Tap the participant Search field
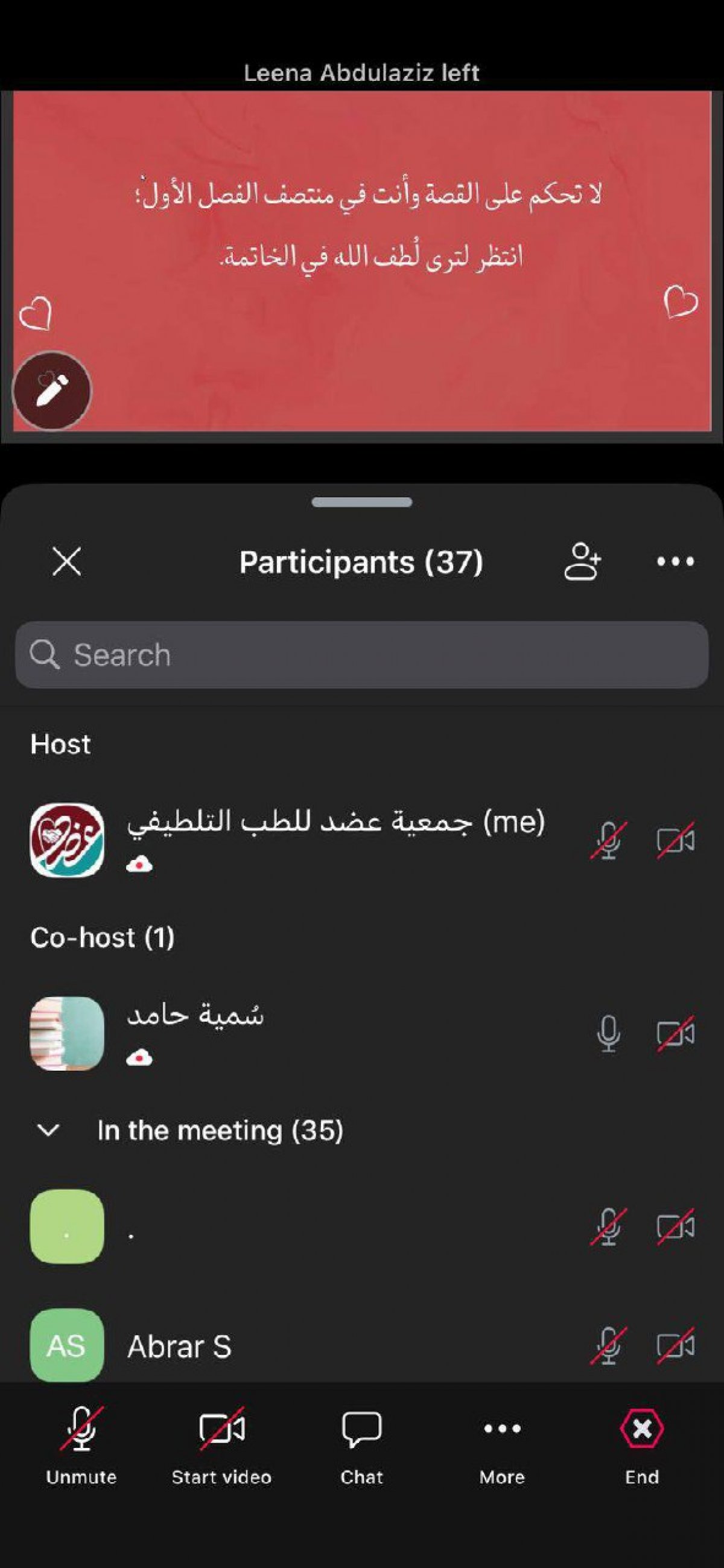Image resolution: width=724 pixels, height=1568 pixels. click(x=362, y=655)
